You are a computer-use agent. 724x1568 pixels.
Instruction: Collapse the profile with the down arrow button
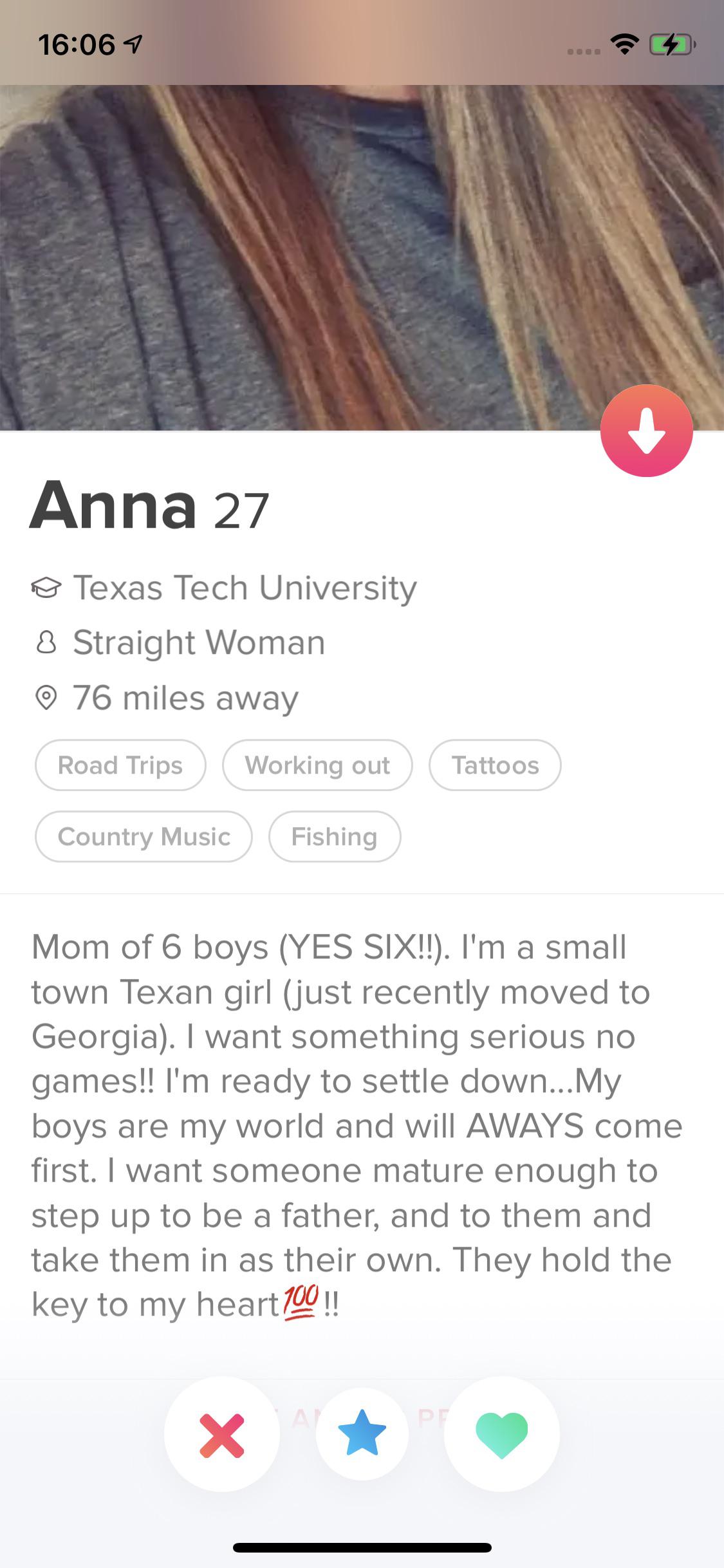pos(646,431)
